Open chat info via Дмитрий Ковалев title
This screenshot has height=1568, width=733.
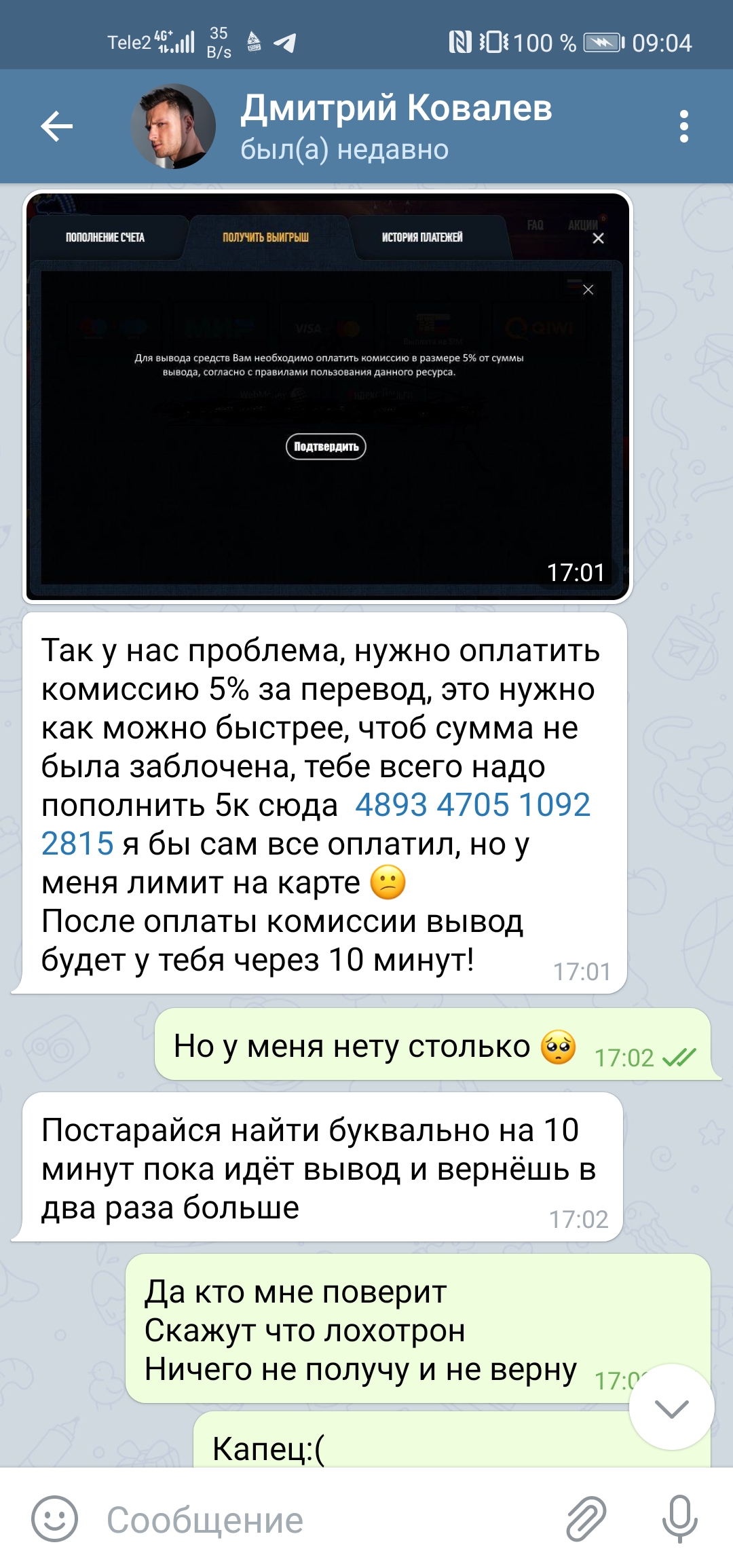tap(396, 109)
